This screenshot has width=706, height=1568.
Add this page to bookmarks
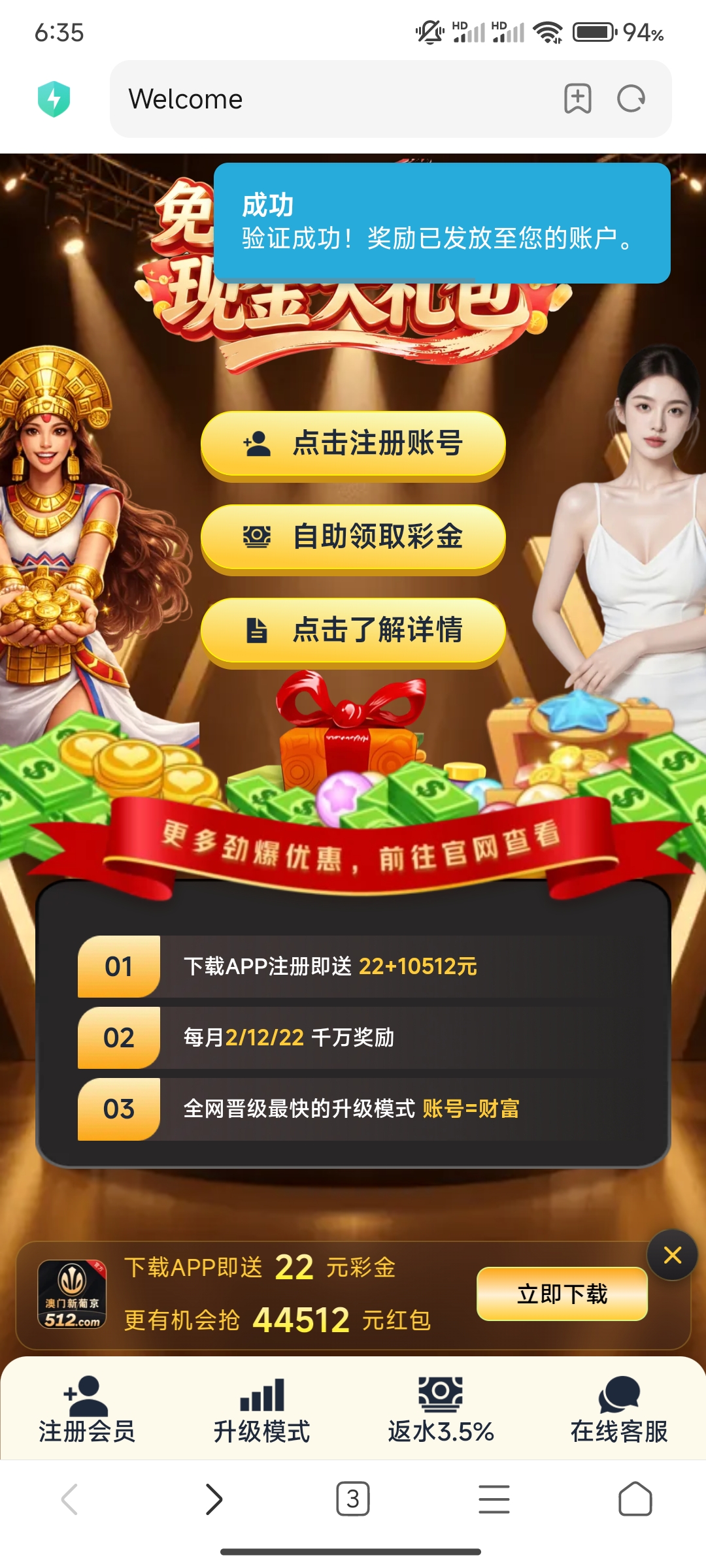point(578,99)
